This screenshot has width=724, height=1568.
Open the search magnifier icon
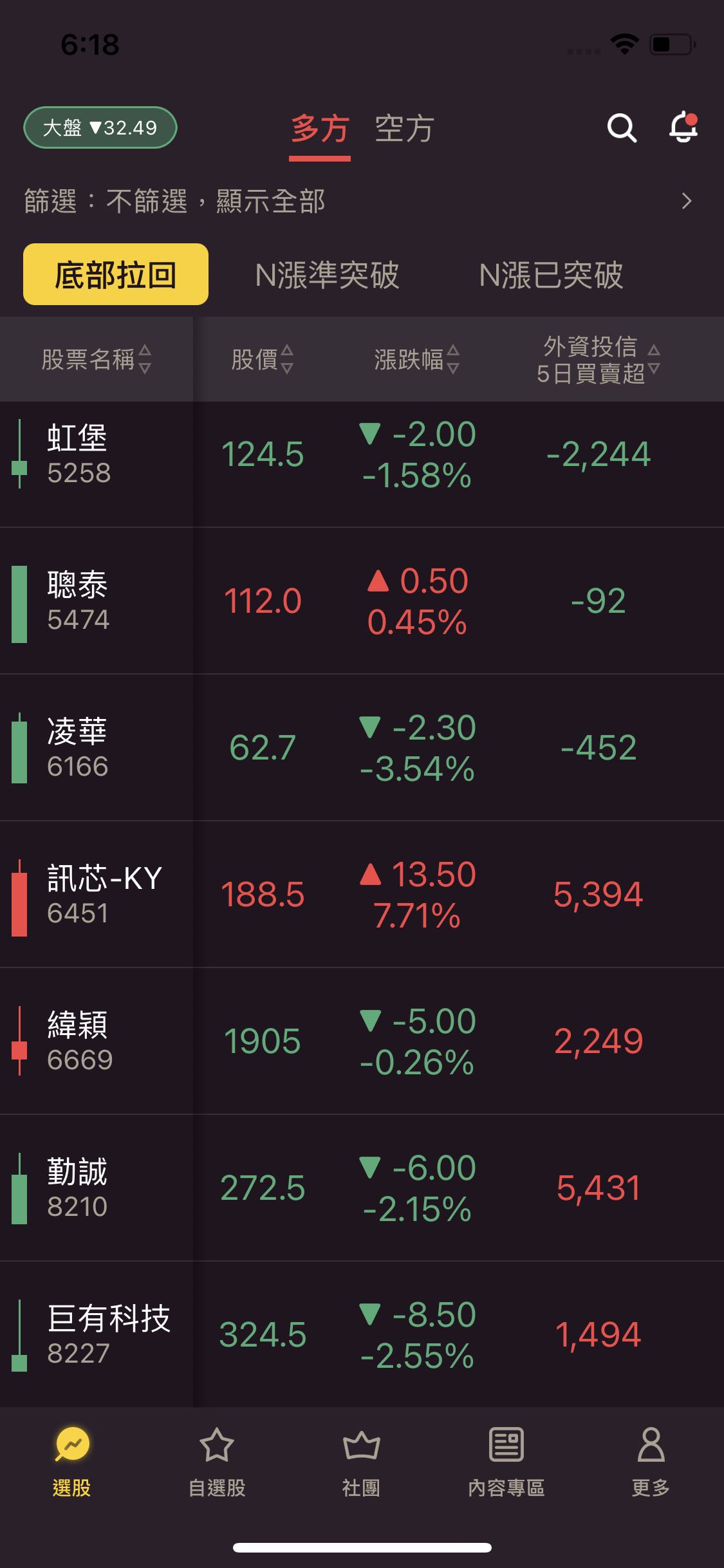(622, 128)
